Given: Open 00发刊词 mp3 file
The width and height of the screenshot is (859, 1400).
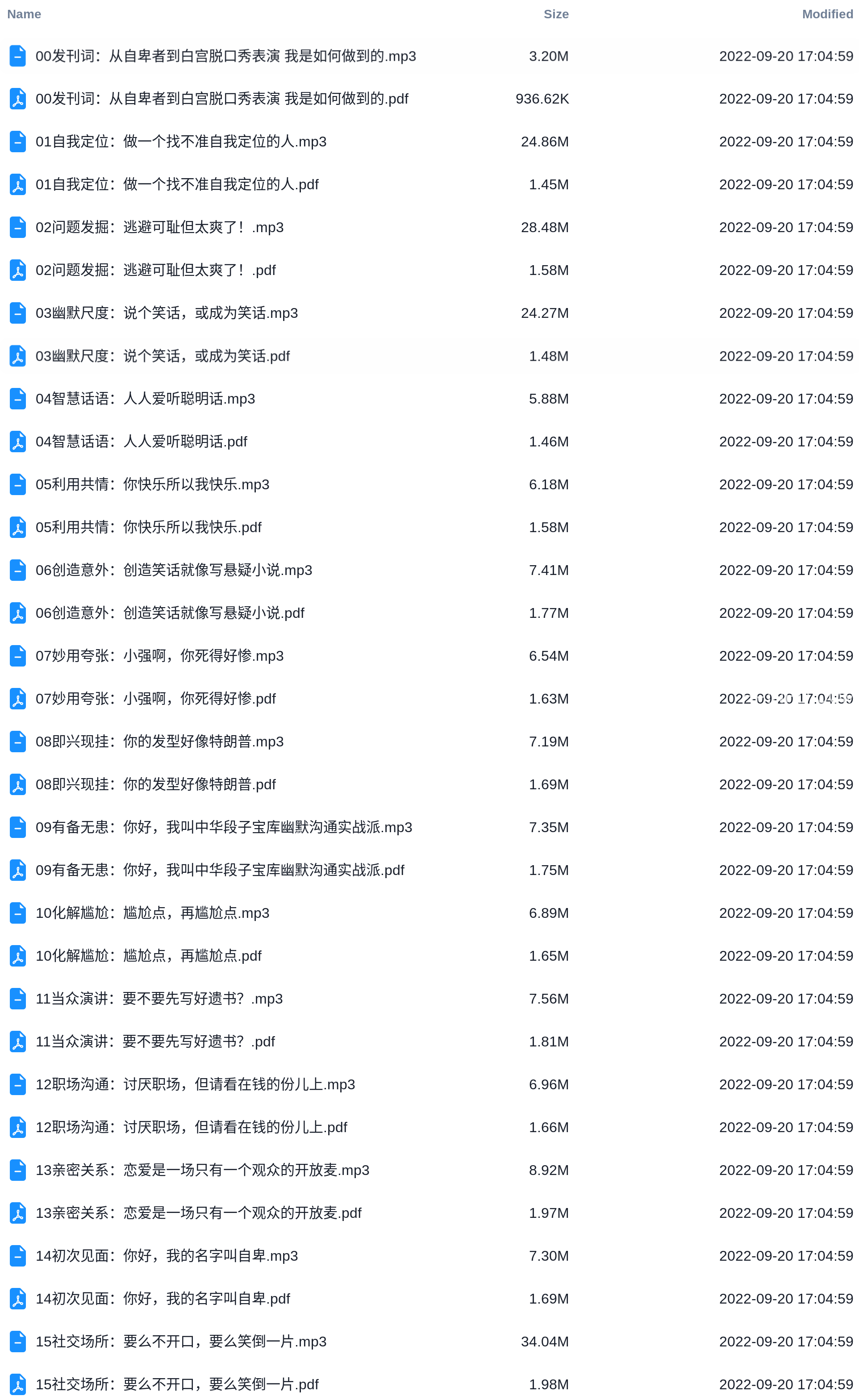Looking at the screenshot, I should pos(225,56).
